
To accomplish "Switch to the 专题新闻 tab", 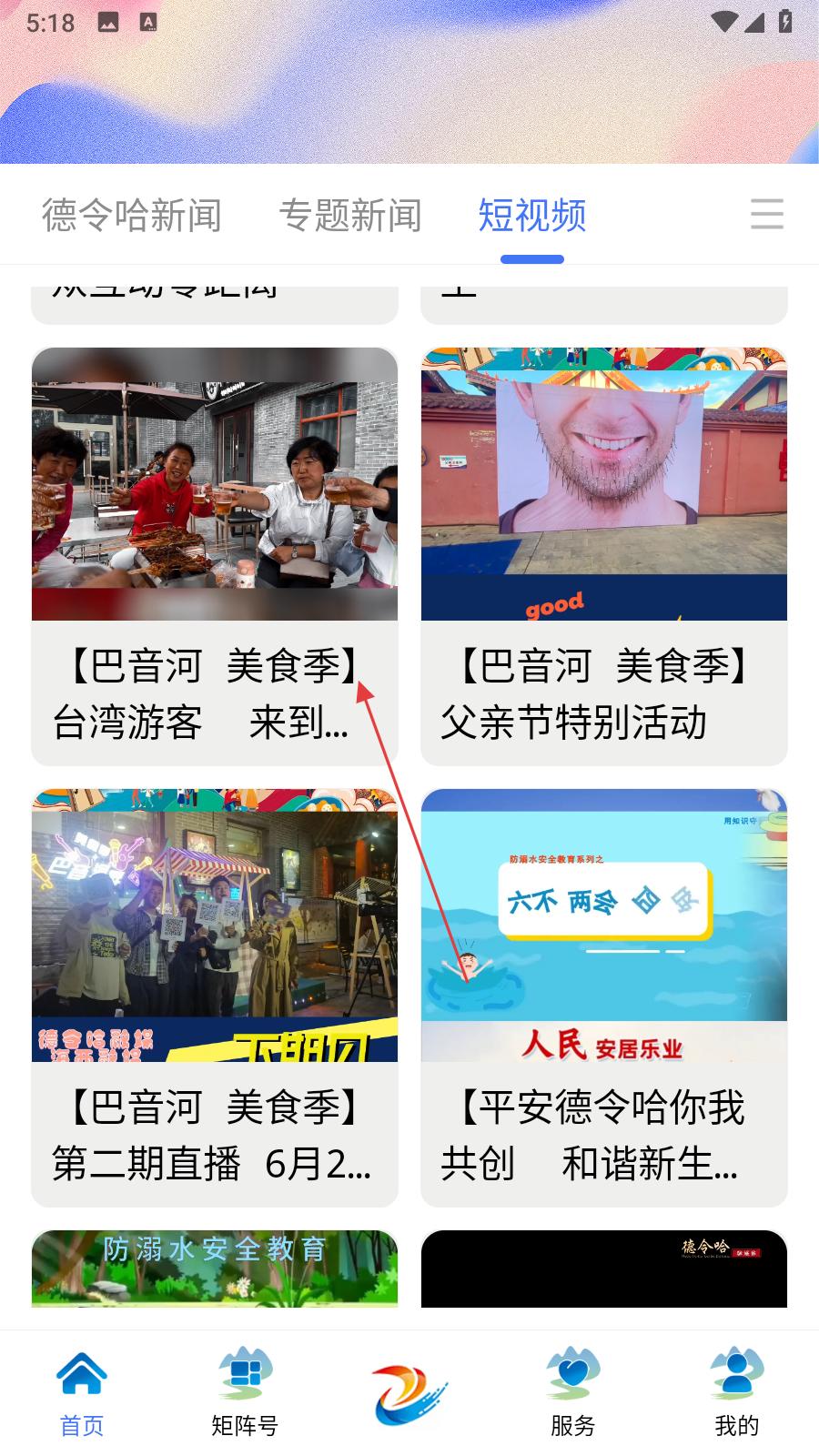I will (x=350, y=216).
